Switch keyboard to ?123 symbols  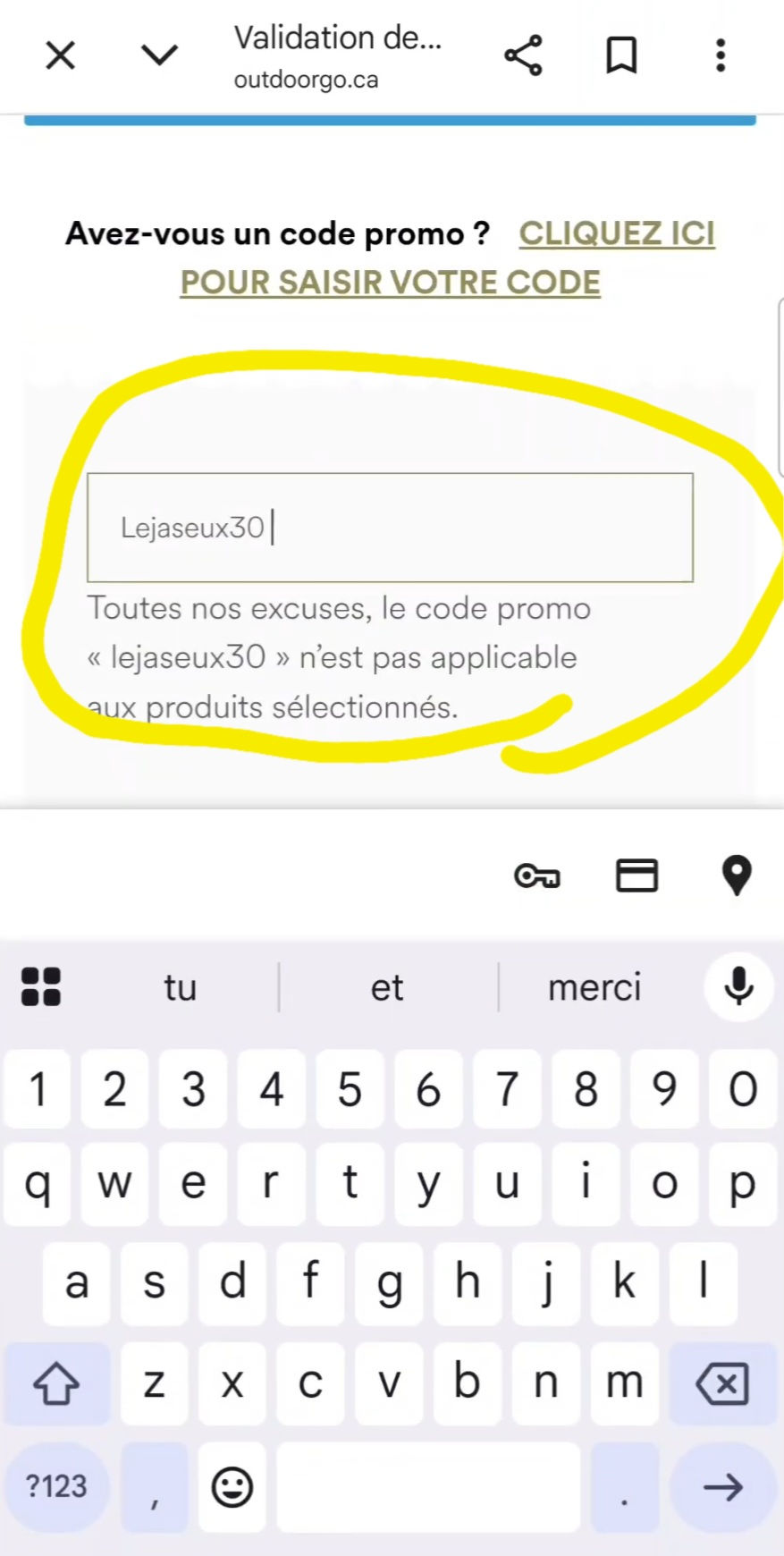click(x=56, y=1486)
